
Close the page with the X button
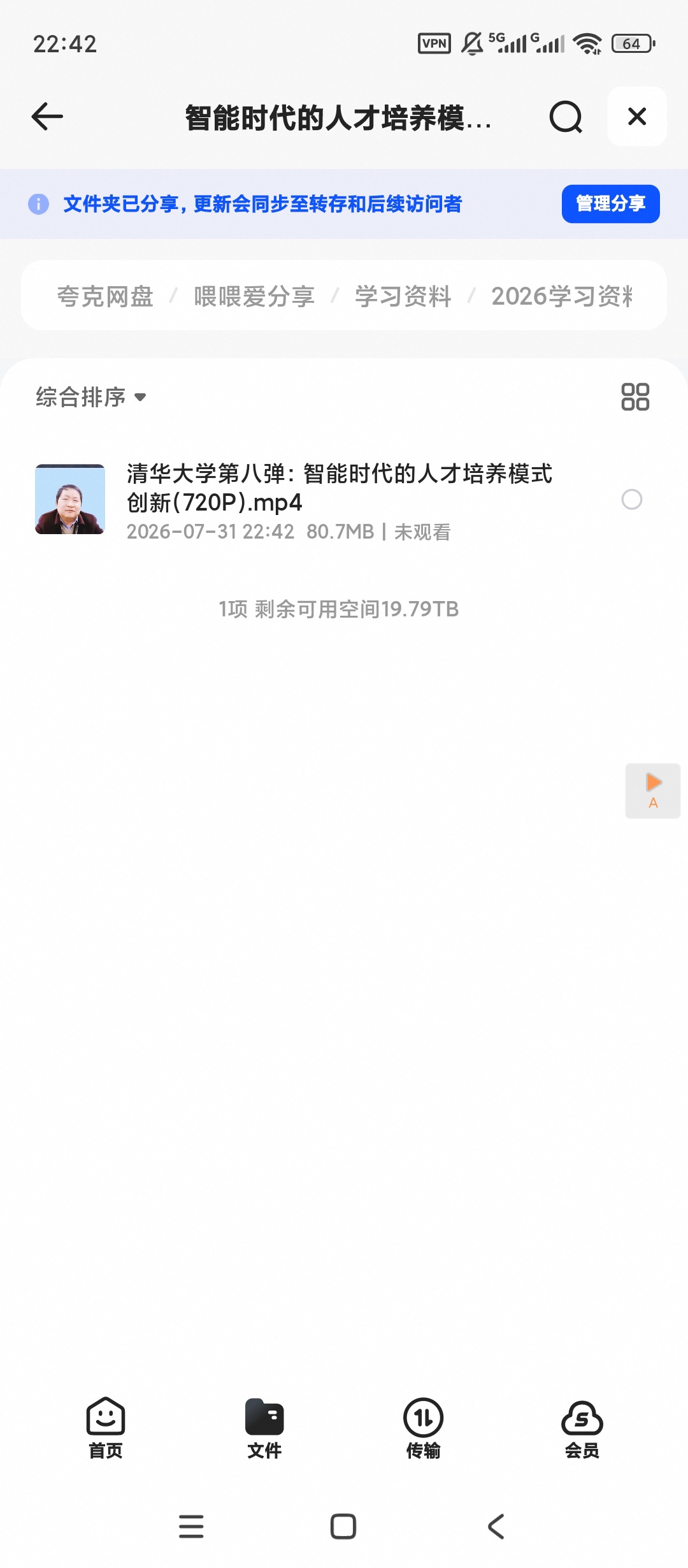point(637,117)
